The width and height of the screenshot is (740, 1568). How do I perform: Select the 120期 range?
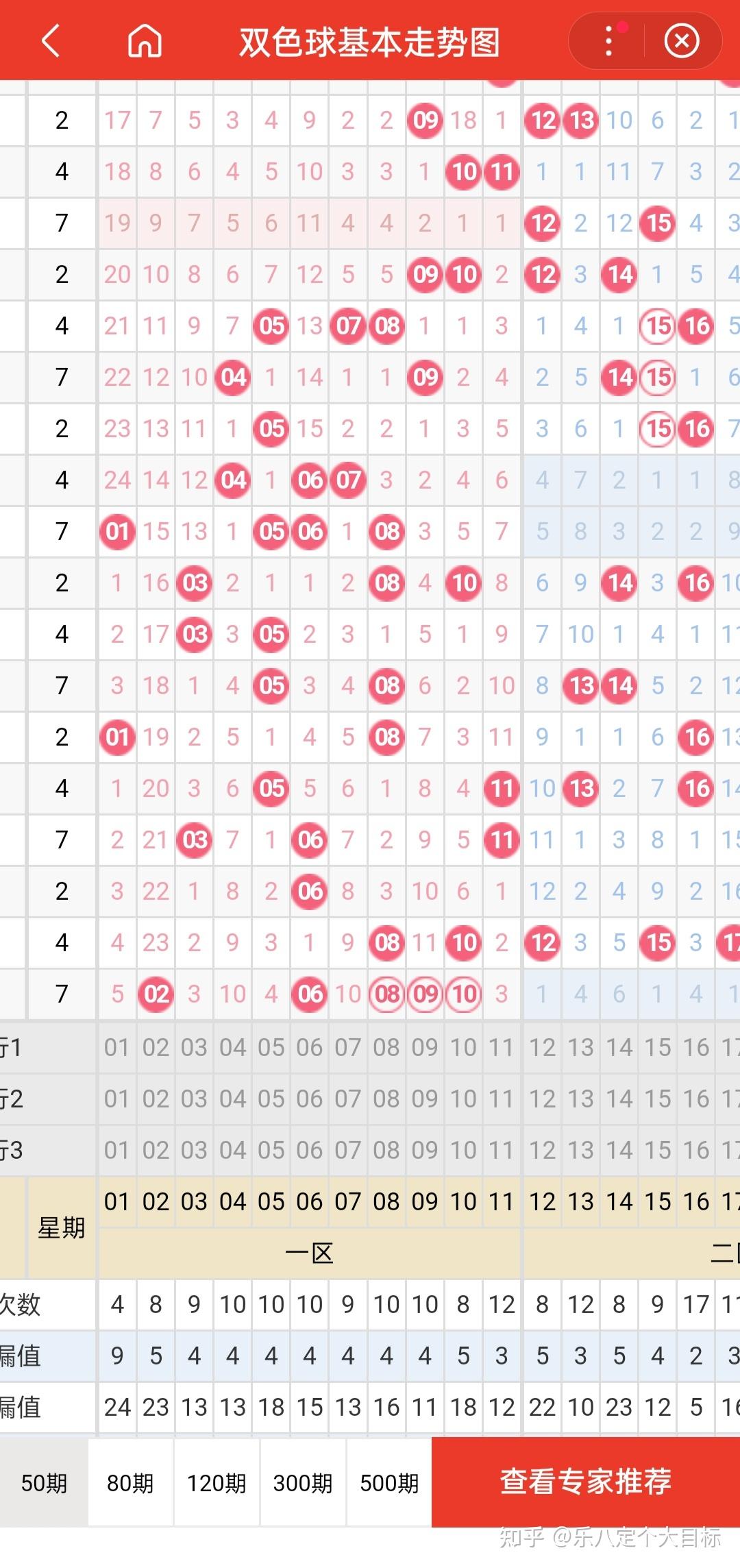[x=217, y=1482]
